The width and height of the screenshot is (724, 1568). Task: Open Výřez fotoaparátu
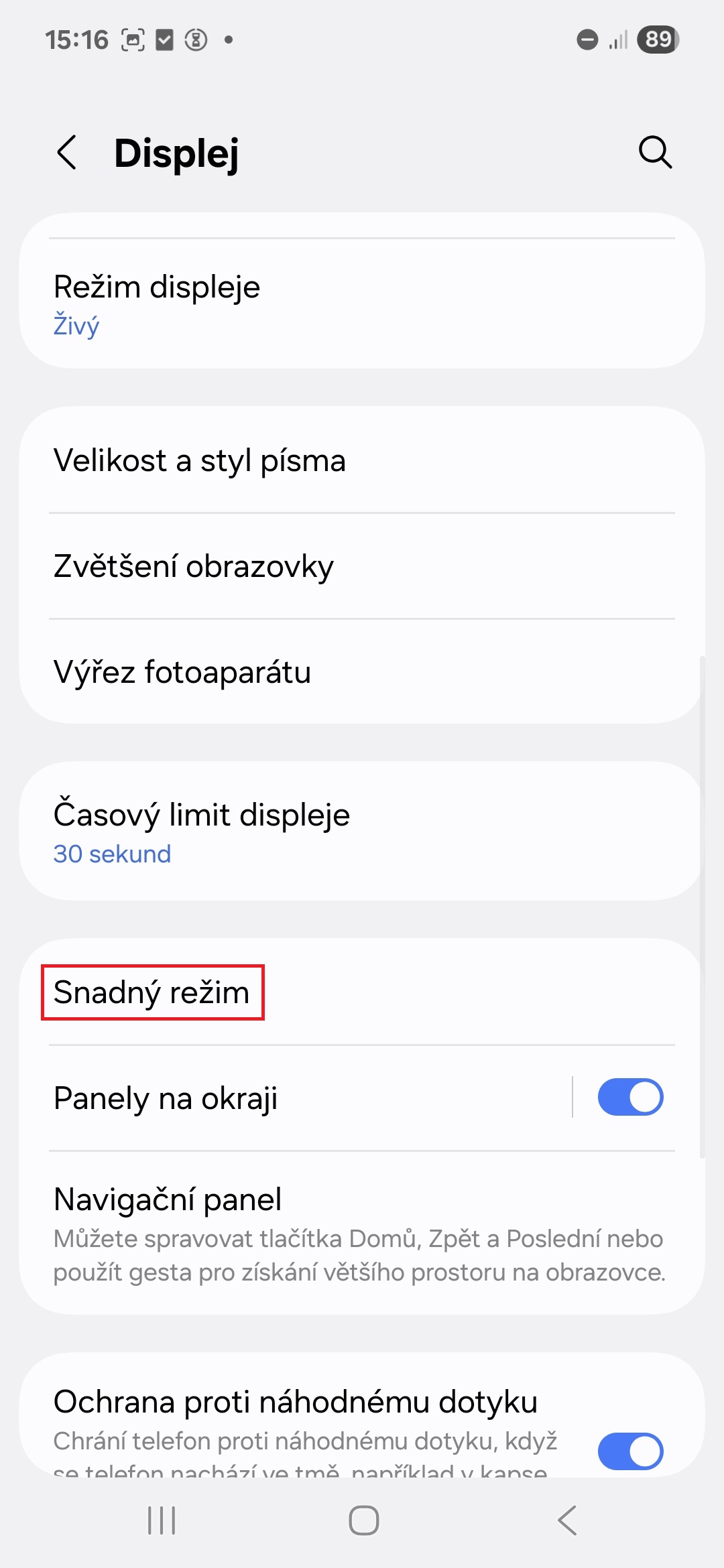tap(362, 671)
